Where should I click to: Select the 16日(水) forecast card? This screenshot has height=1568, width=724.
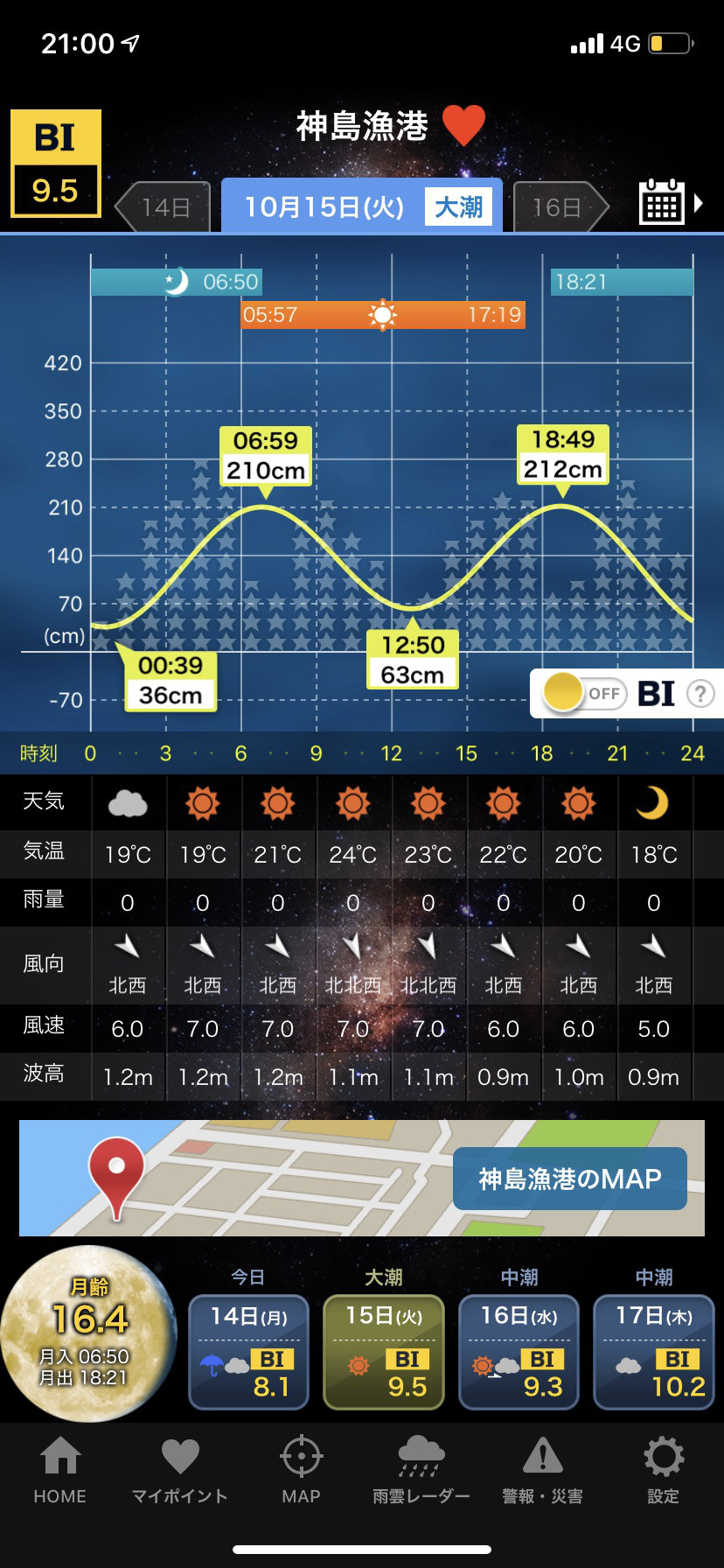pyautogui.click(x=519, y=1352)
